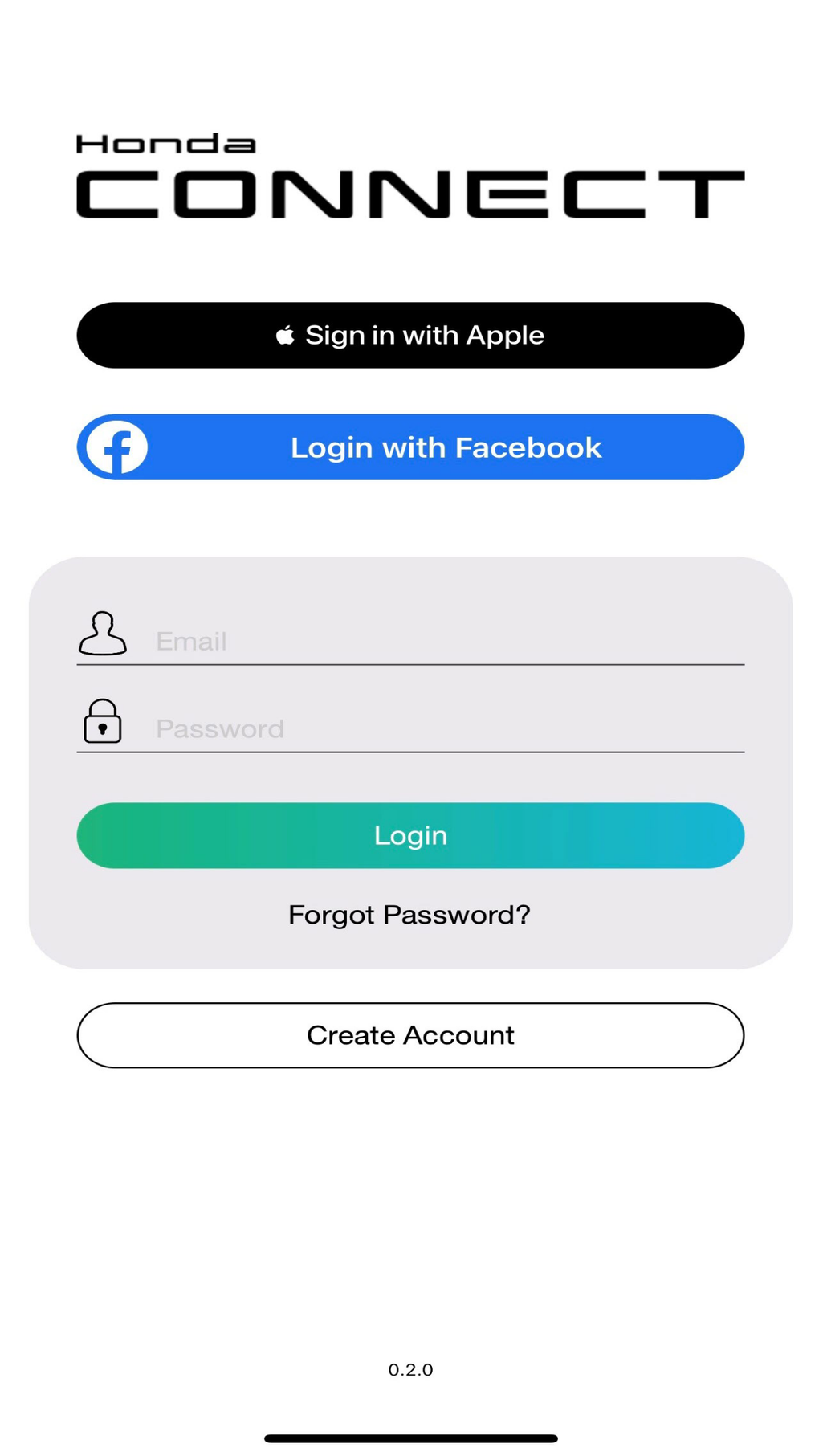The width and height of the screenshot is (819, 1456).
Task: Click the circular Facebook icon
Action: (116, 447)
